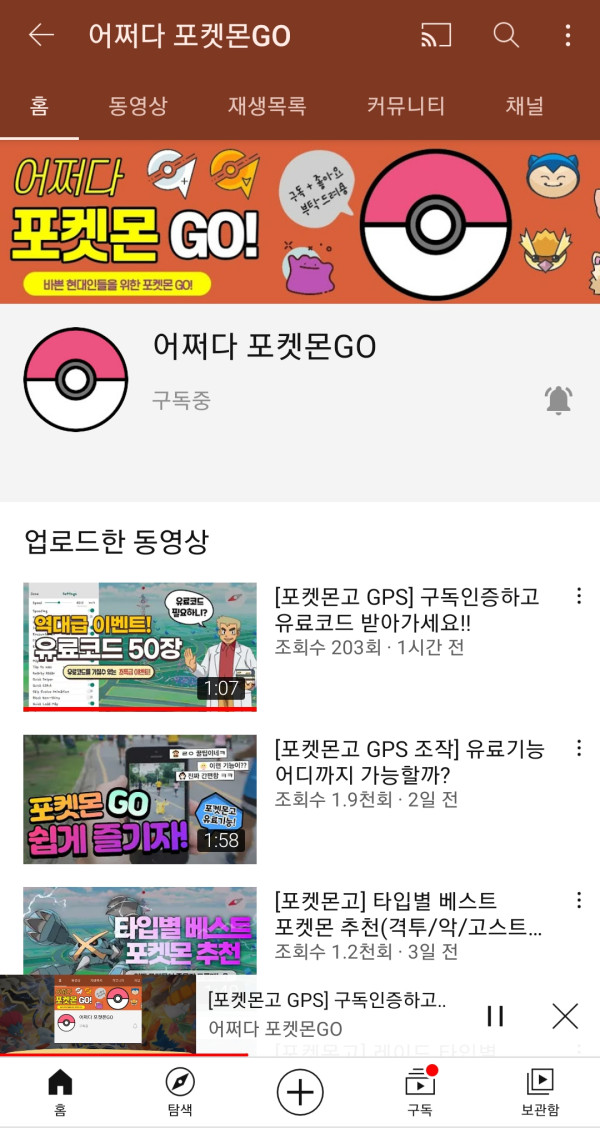Open channel search magnifier icon
The width and height of the screenshot is (600, 1128).
coord(506,36)
